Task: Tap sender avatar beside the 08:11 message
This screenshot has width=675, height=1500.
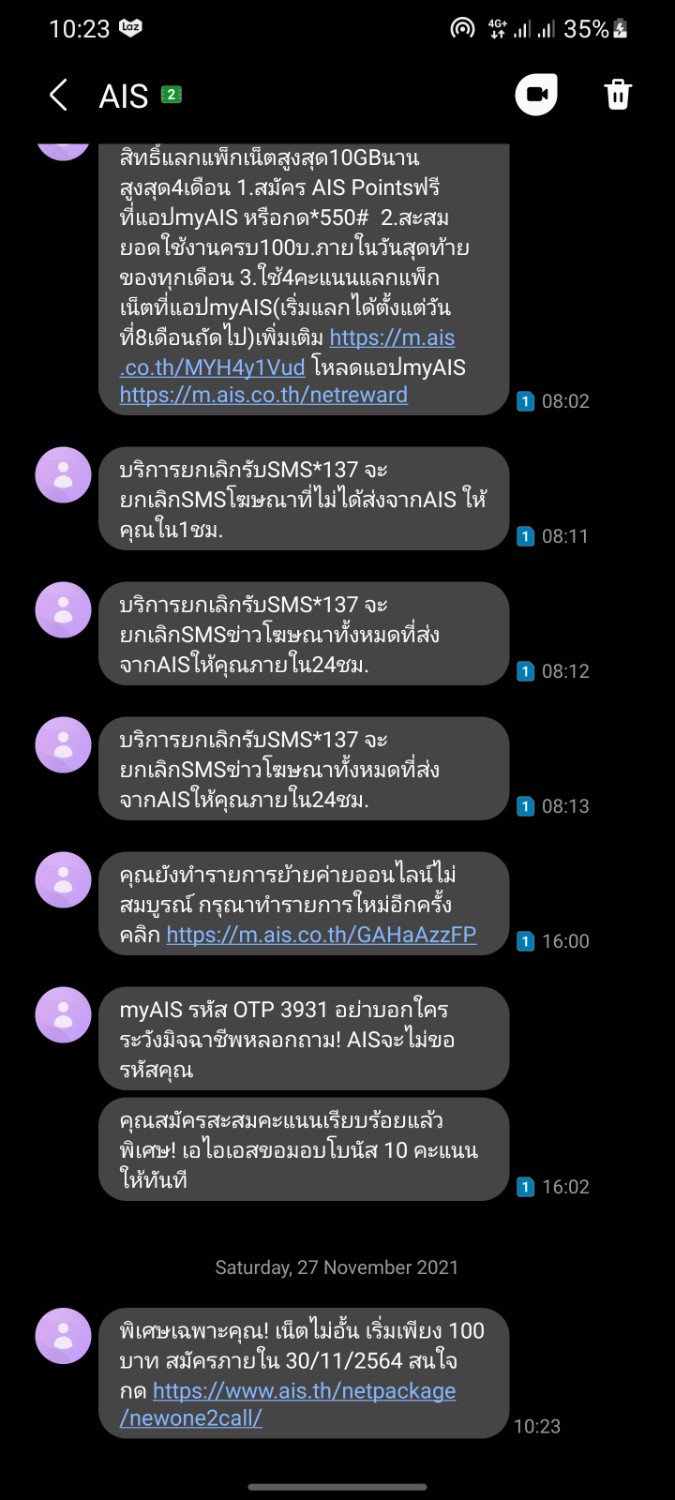Action: (63, 475)
